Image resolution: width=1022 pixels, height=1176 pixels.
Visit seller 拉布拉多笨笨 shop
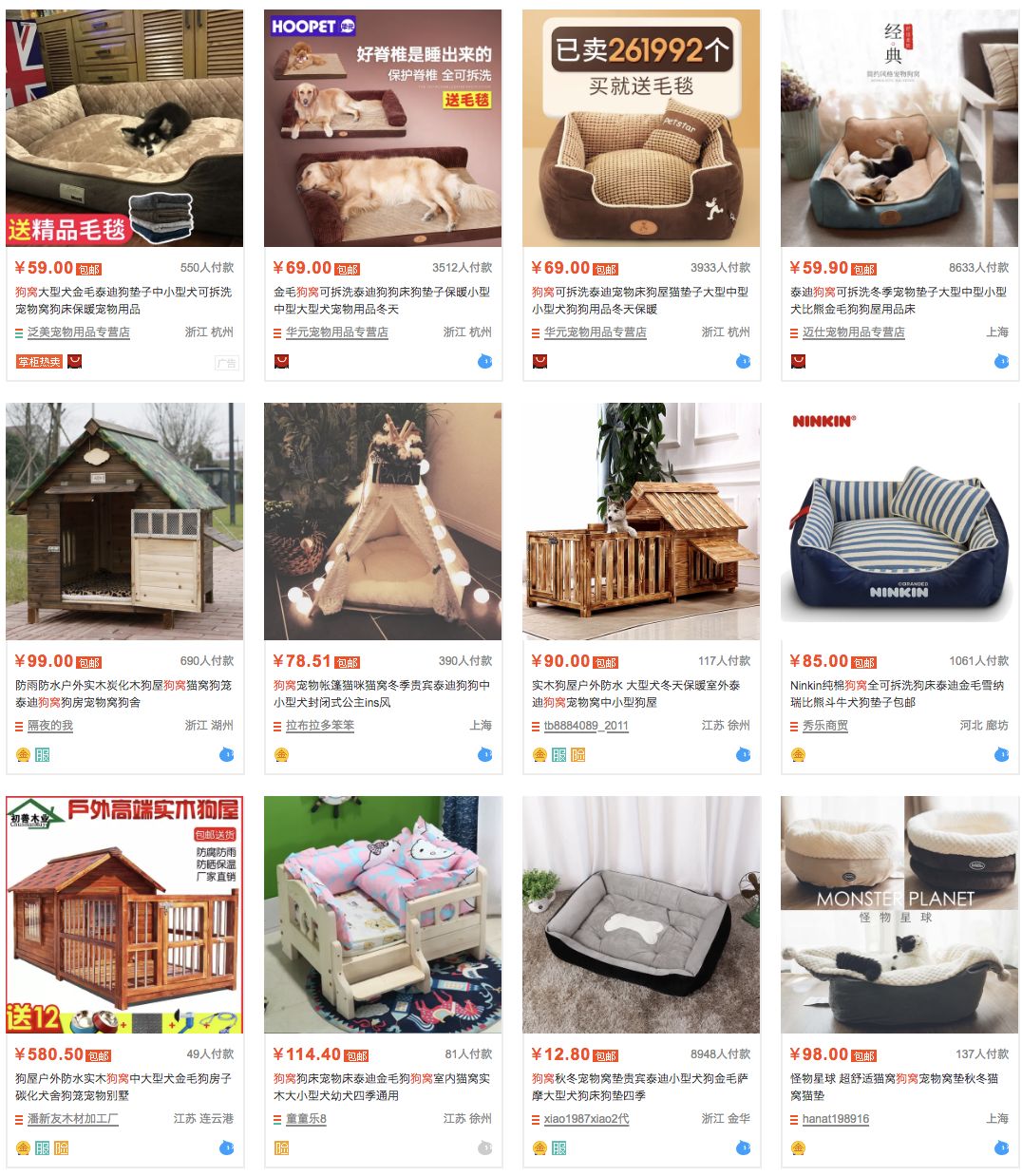coord(320,726)
